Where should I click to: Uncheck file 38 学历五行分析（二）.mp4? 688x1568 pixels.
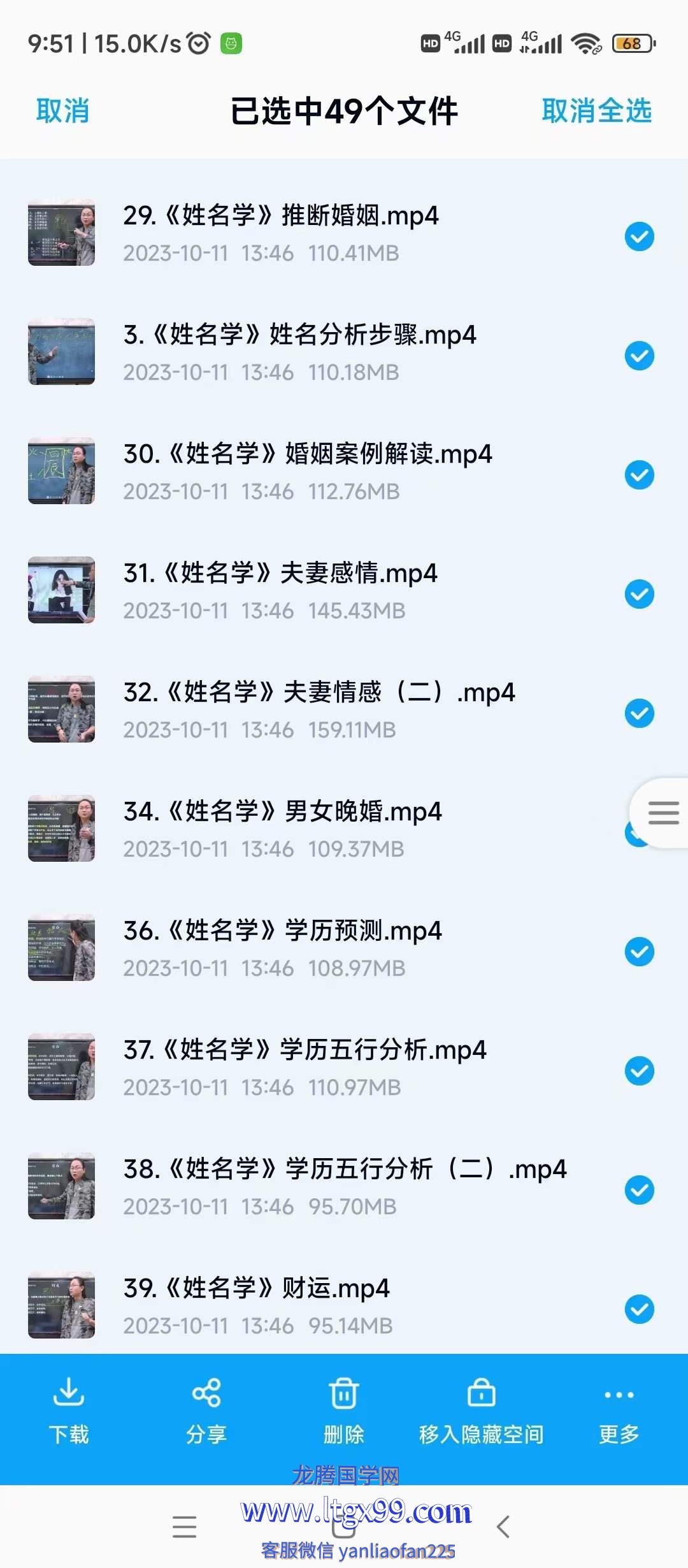tap(639, 1190)
